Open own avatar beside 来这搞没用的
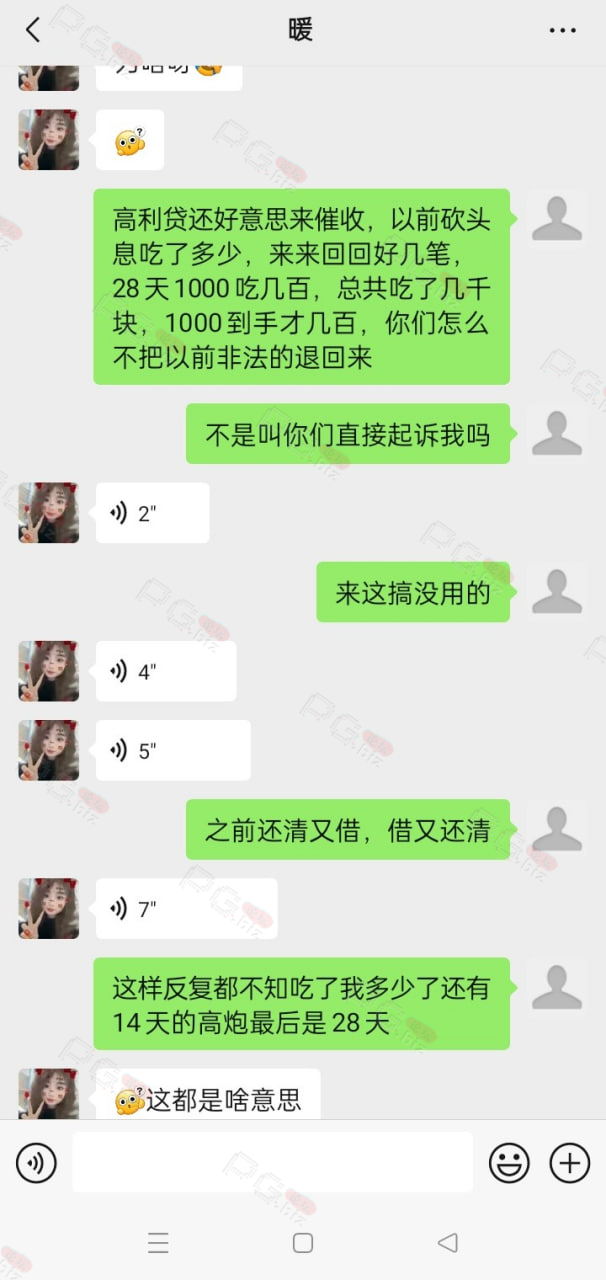This screenshot has height=1280, width=606. (557, 592)
